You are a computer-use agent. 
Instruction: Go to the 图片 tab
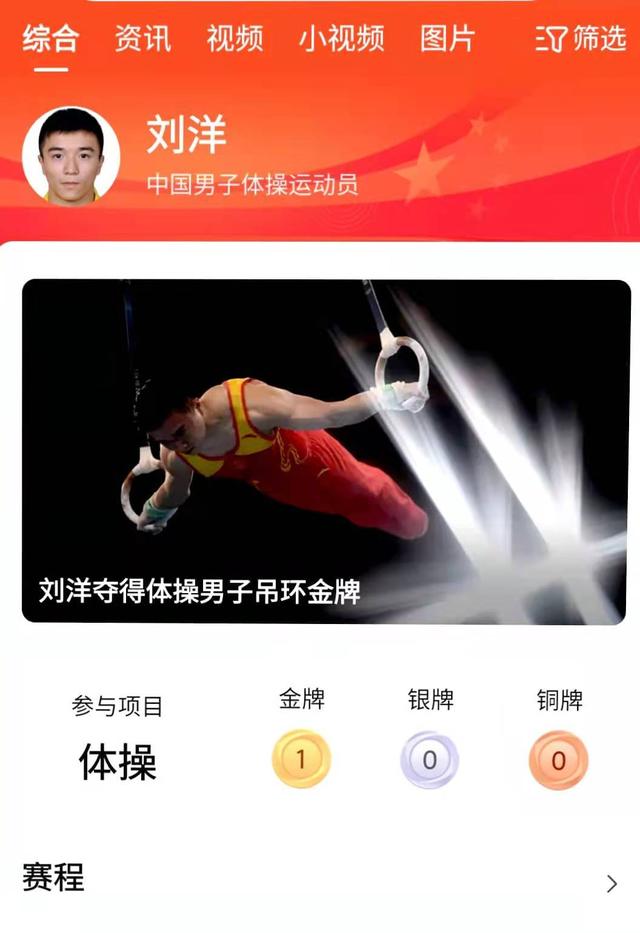point(447,39)
